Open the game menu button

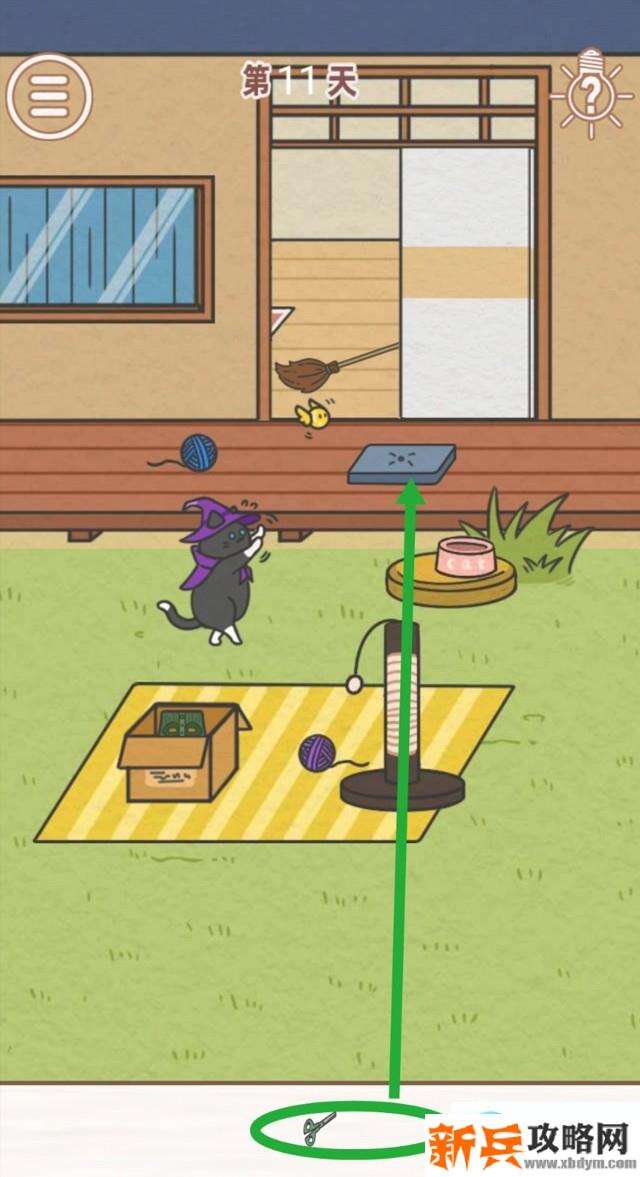(x=49, y=95)
